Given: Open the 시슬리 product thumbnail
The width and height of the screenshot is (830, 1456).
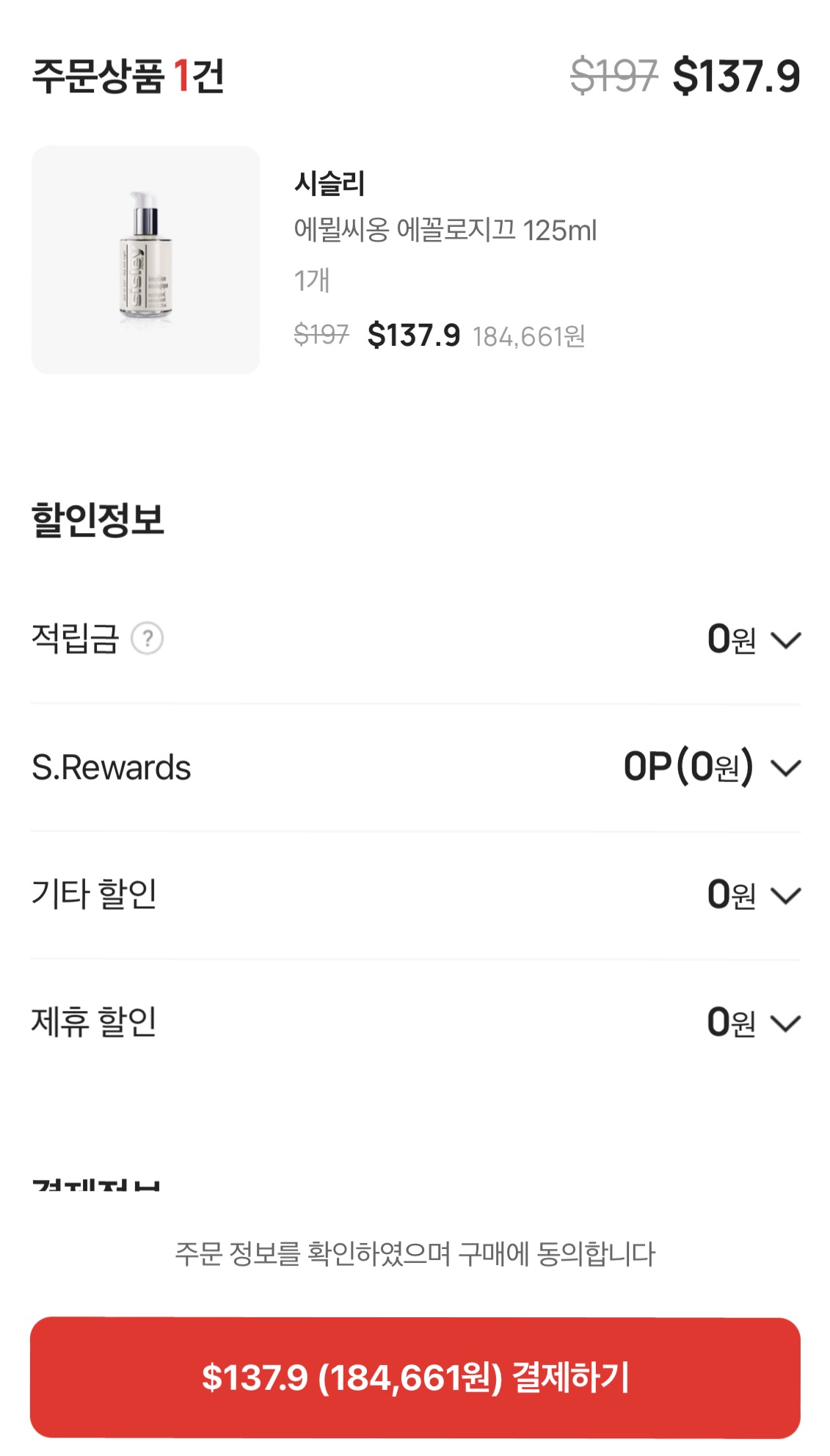Looking at the screenshot, I should pos(145,260).
